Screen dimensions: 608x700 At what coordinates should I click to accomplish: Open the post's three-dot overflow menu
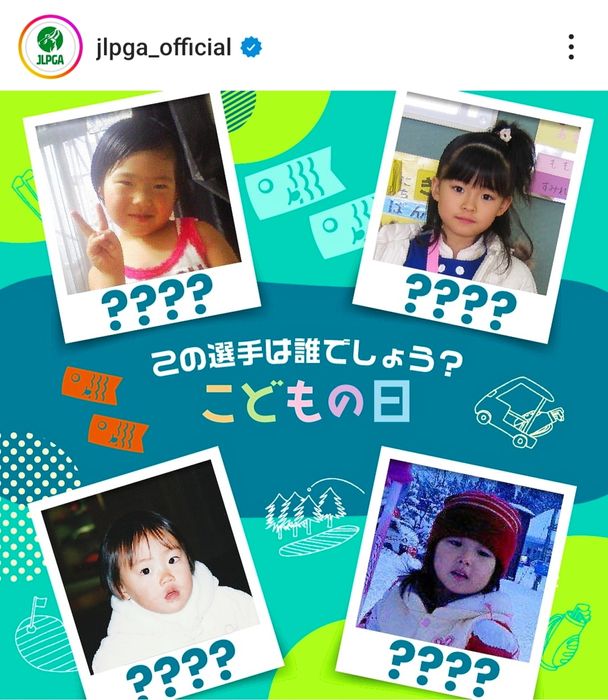(x=571, y=47)
